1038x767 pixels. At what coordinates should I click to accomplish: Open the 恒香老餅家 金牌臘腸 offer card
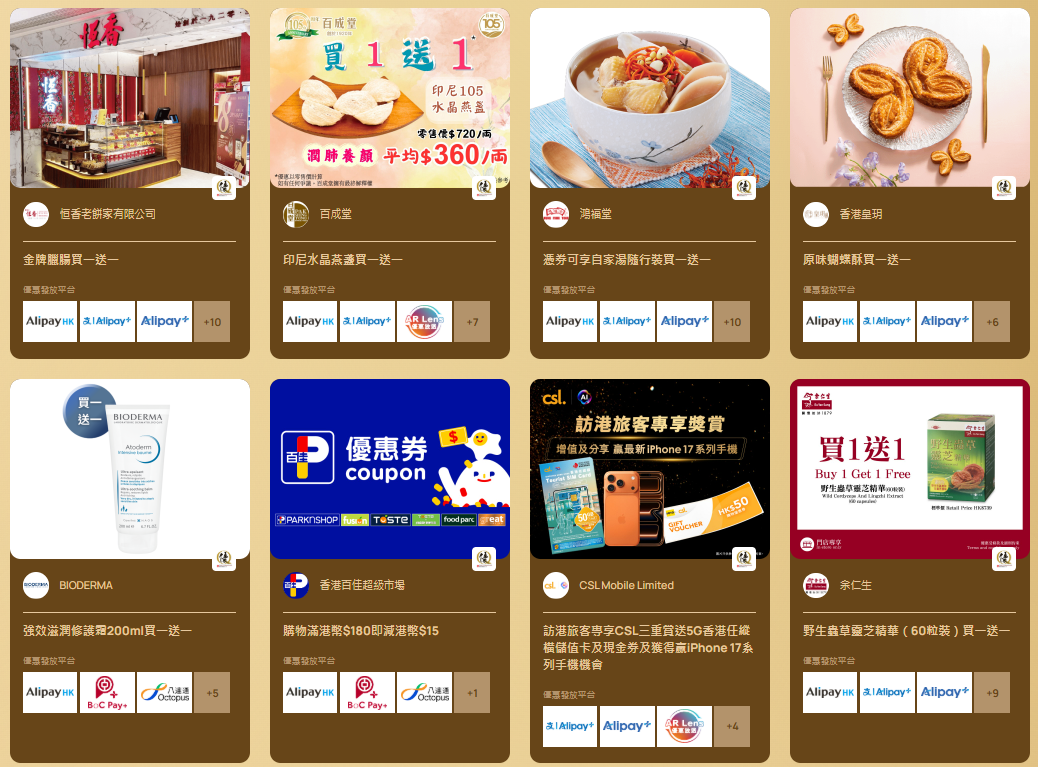click(x=129, y=100)
